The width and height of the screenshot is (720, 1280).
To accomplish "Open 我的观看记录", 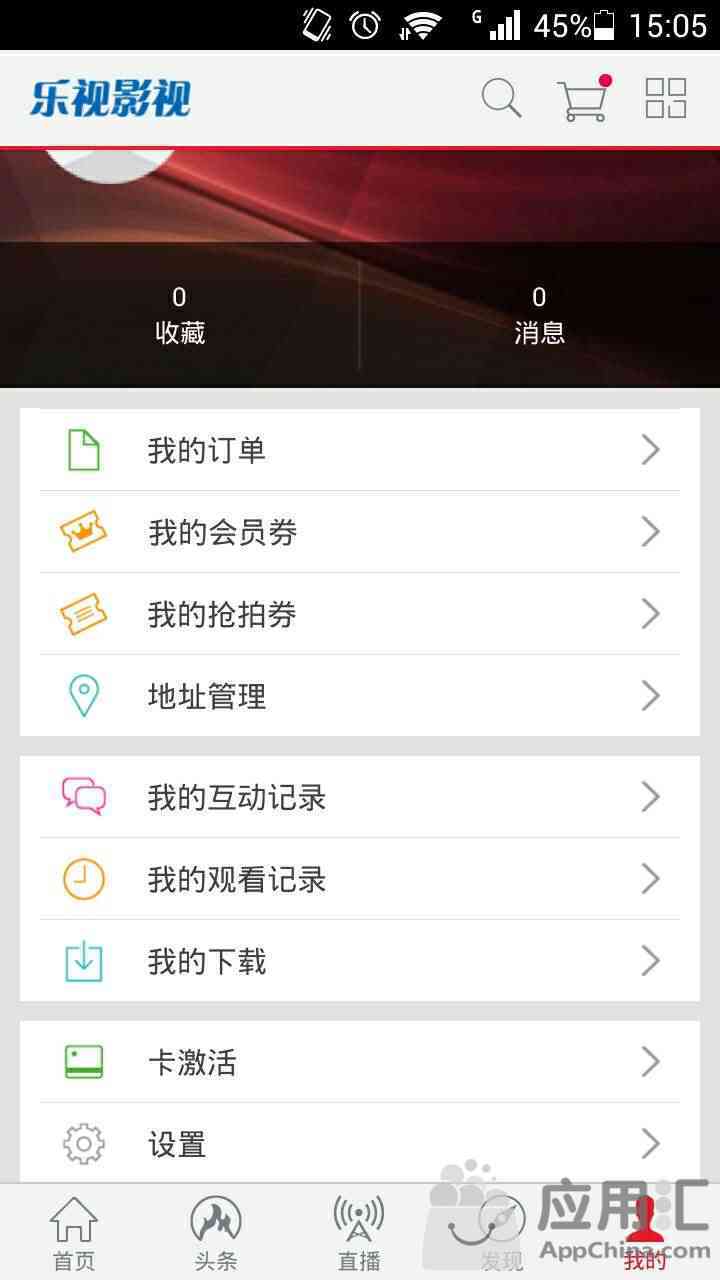I will point(360,879).
